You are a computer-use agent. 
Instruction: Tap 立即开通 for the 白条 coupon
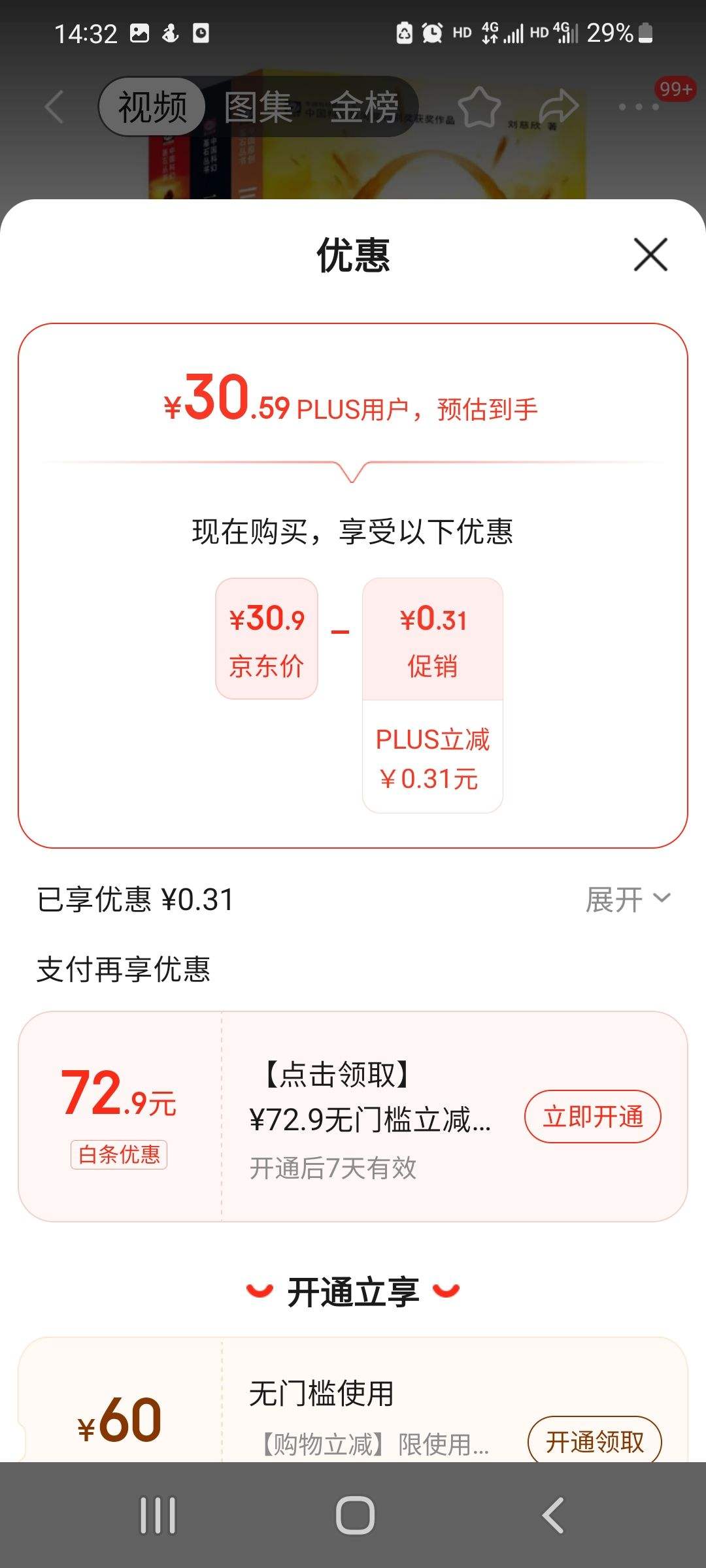coord(592,1117)
